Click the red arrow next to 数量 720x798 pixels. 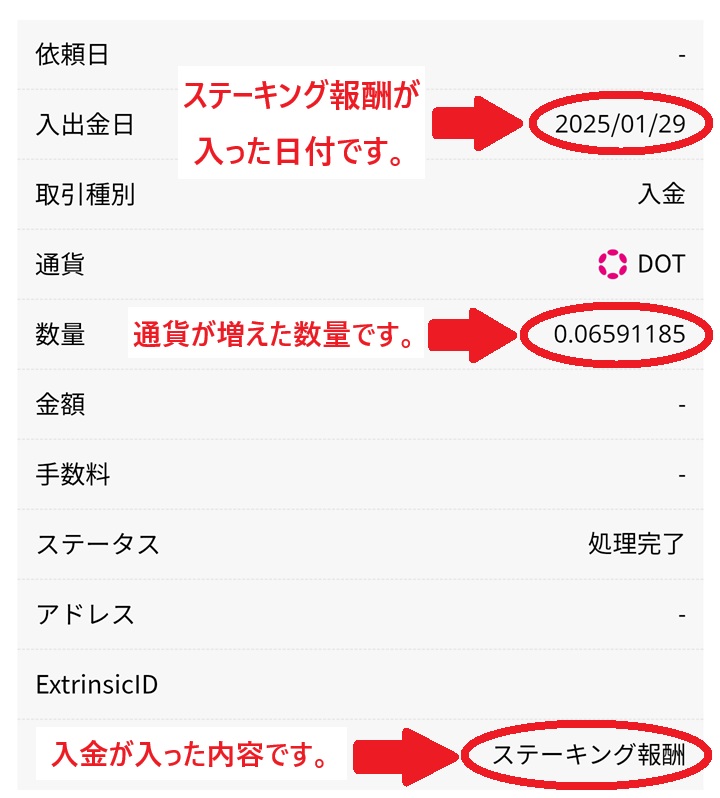point(468,334)
